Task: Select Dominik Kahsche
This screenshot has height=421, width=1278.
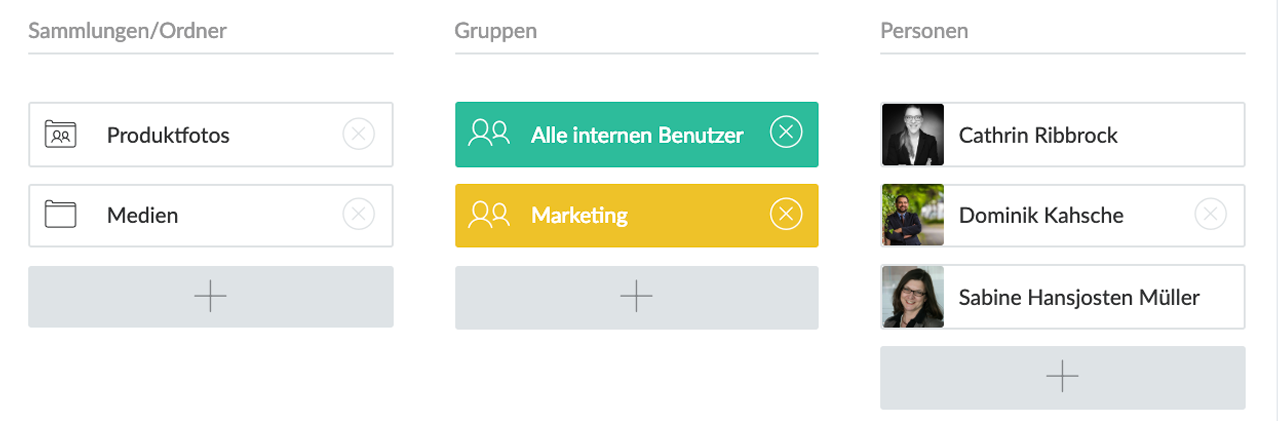Action: [x=1040, y=214]
